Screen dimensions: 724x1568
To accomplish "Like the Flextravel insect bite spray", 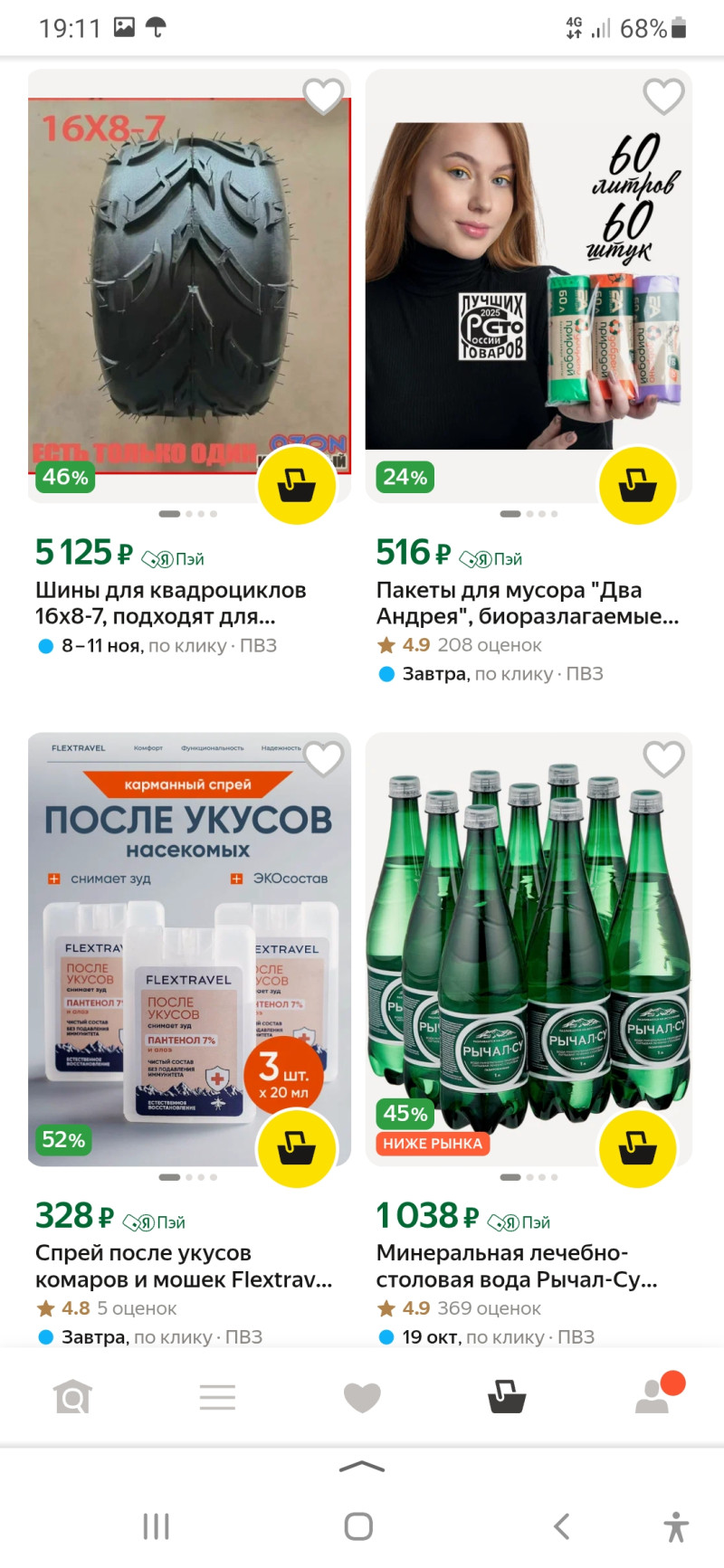I will (x=323, y=758).
